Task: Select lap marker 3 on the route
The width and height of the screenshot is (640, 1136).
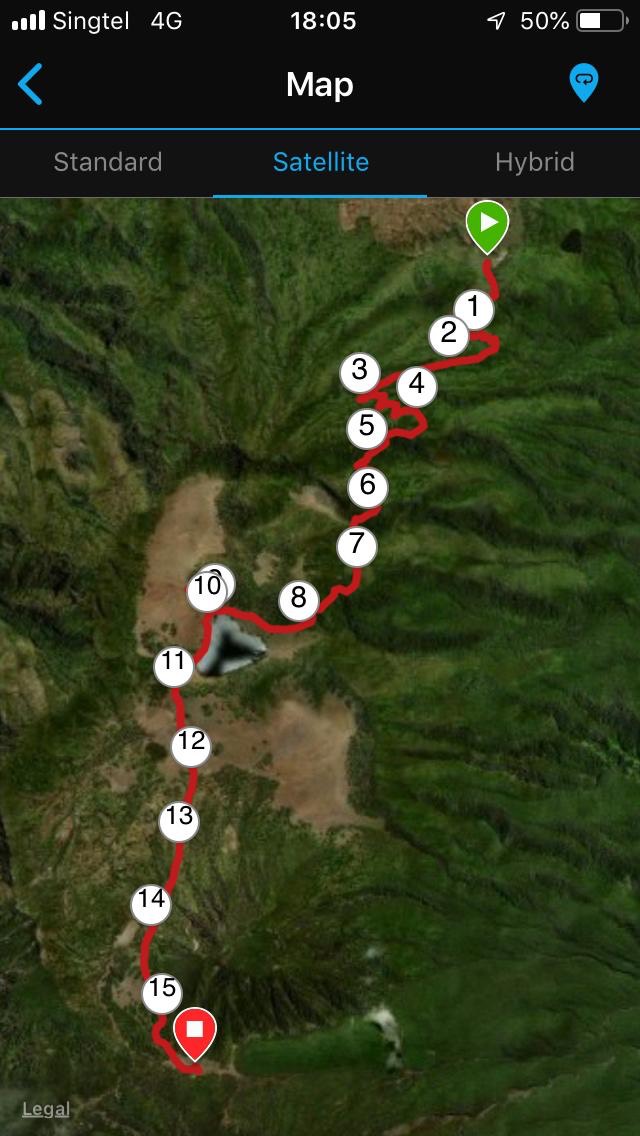Action: pos(360,372)
